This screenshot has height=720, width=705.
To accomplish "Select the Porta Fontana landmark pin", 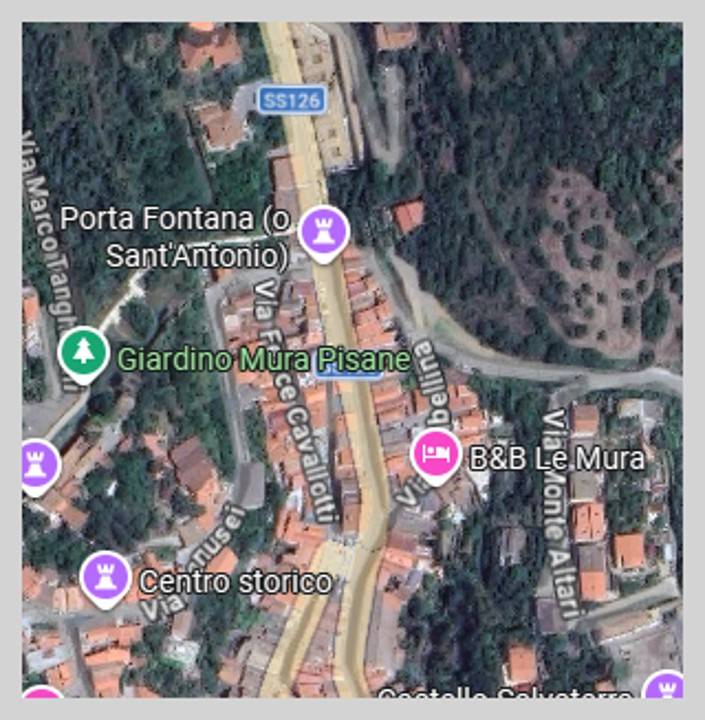I will (x=322, y=228).
